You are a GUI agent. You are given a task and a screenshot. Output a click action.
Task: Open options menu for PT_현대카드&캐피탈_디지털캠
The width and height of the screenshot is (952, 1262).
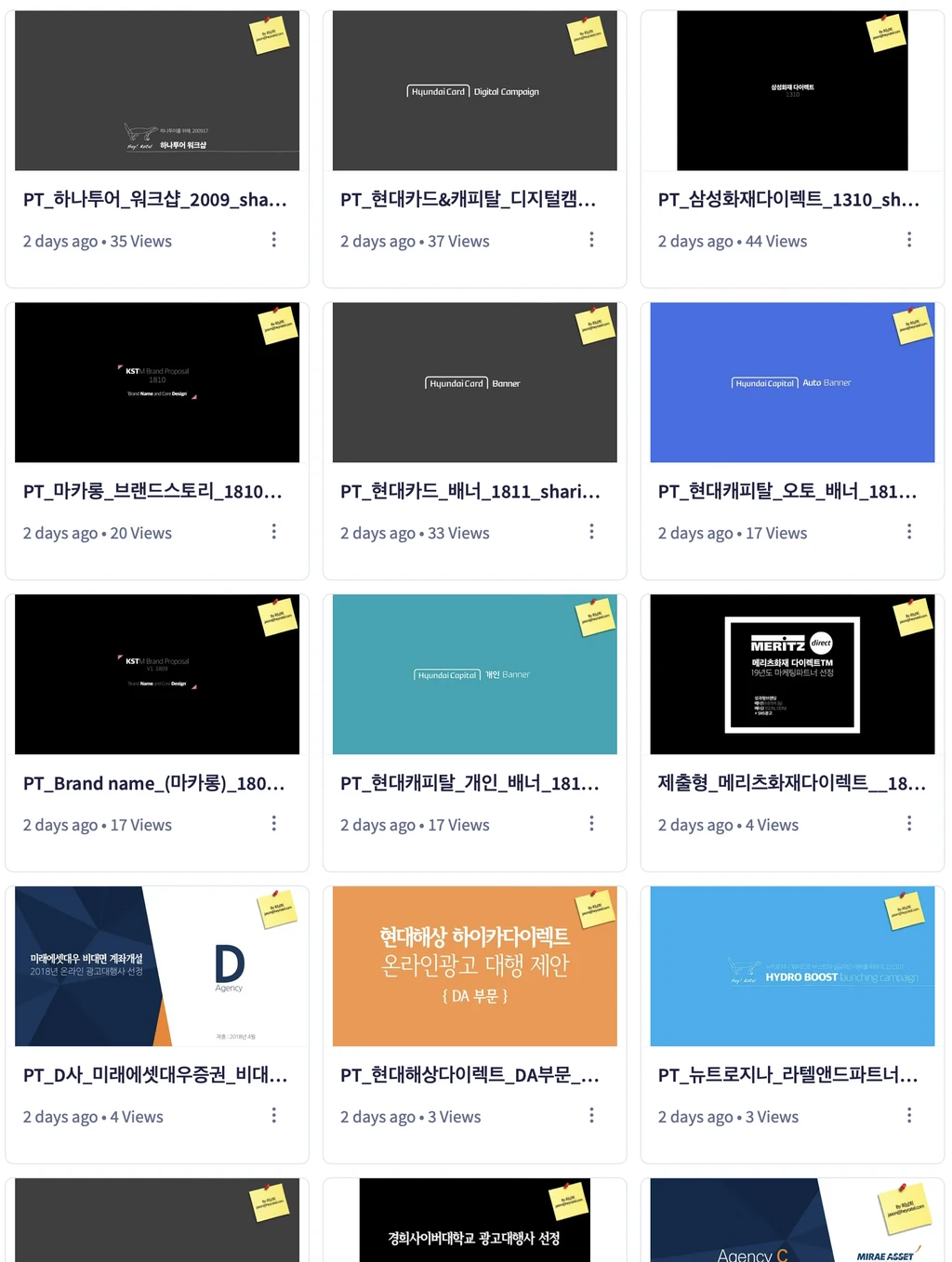pos(591,240)
